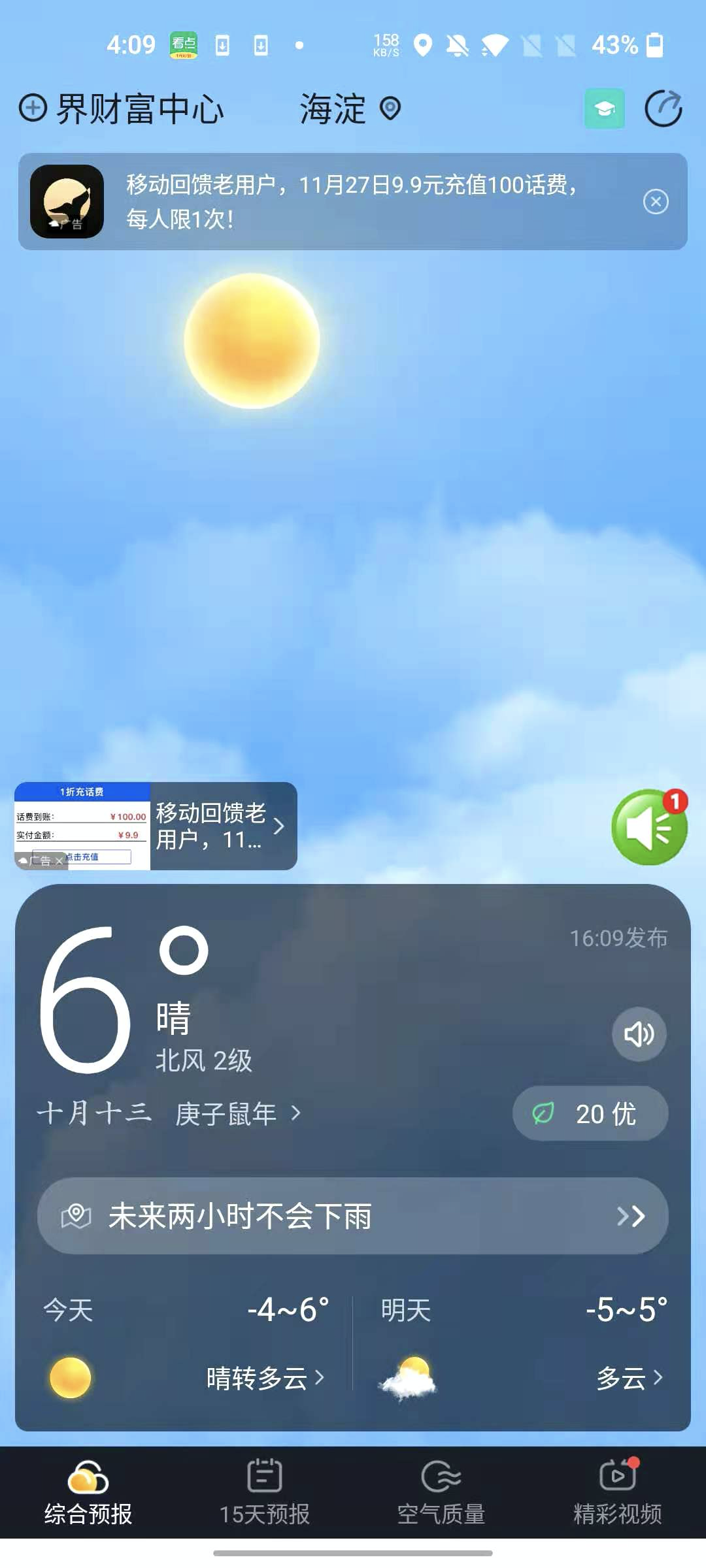
Task: Open 未来两小时不会下雨 rain forecast
Action: pos(353,1216)
